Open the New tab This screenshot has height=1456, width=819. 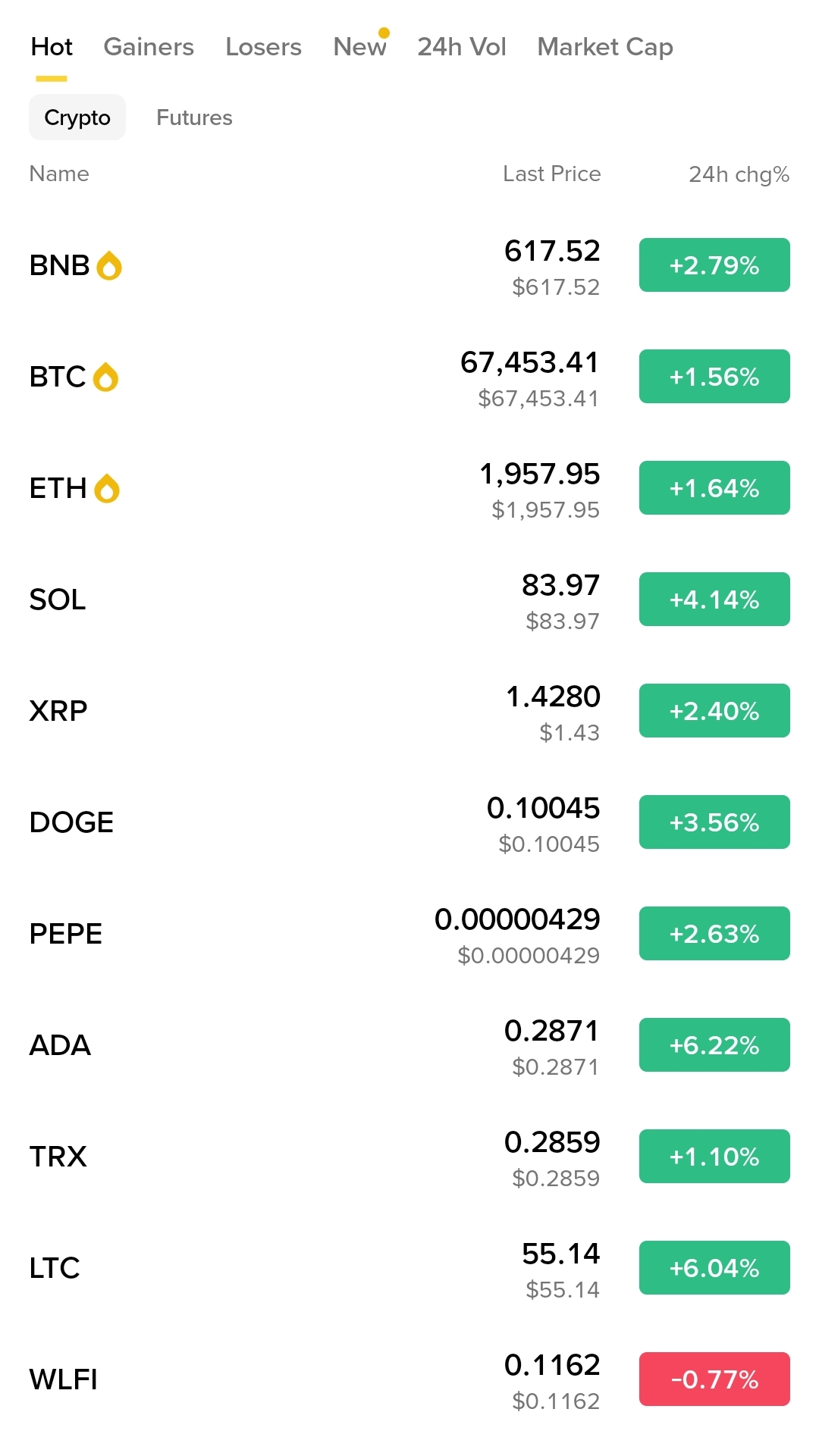[359, 47]
